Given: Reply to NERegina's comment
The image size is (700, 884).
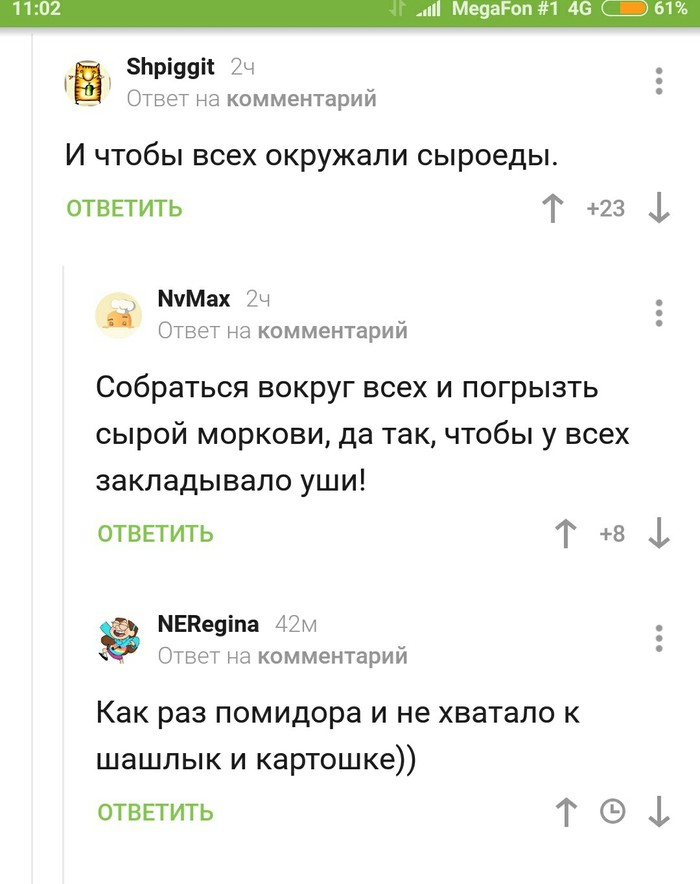Looking at the screenshot, I should [155, 811].
